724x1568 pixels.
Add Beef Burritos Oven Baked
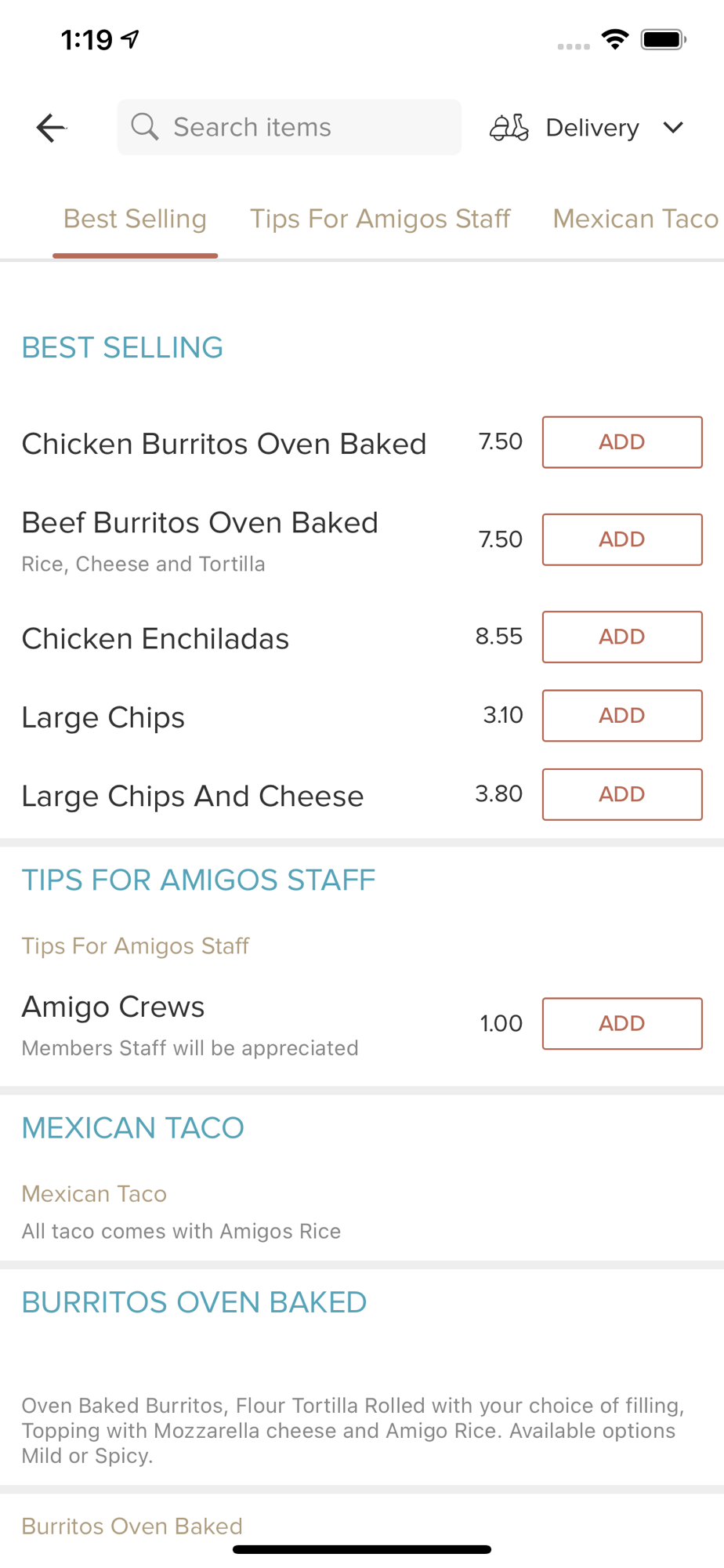pyautogui.click(x=622, y=539)
